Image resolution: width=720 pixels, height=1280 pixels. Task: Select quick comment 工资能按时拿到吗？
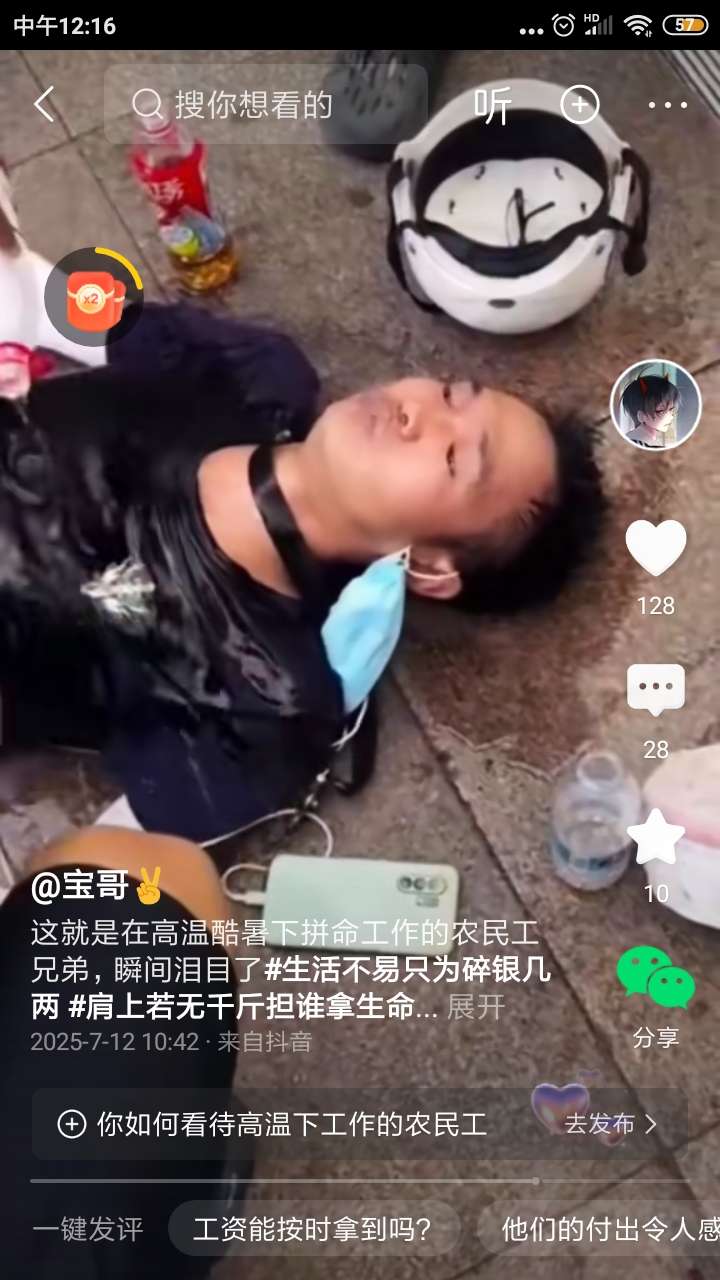coord(312,1229)
